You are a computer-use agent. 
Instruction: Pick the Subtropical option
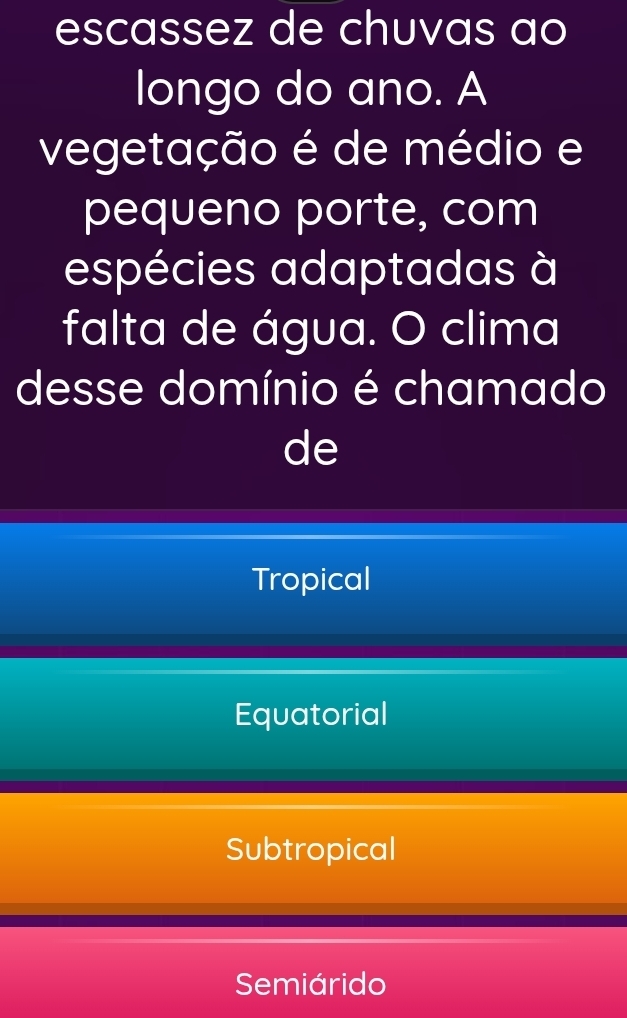312,849
